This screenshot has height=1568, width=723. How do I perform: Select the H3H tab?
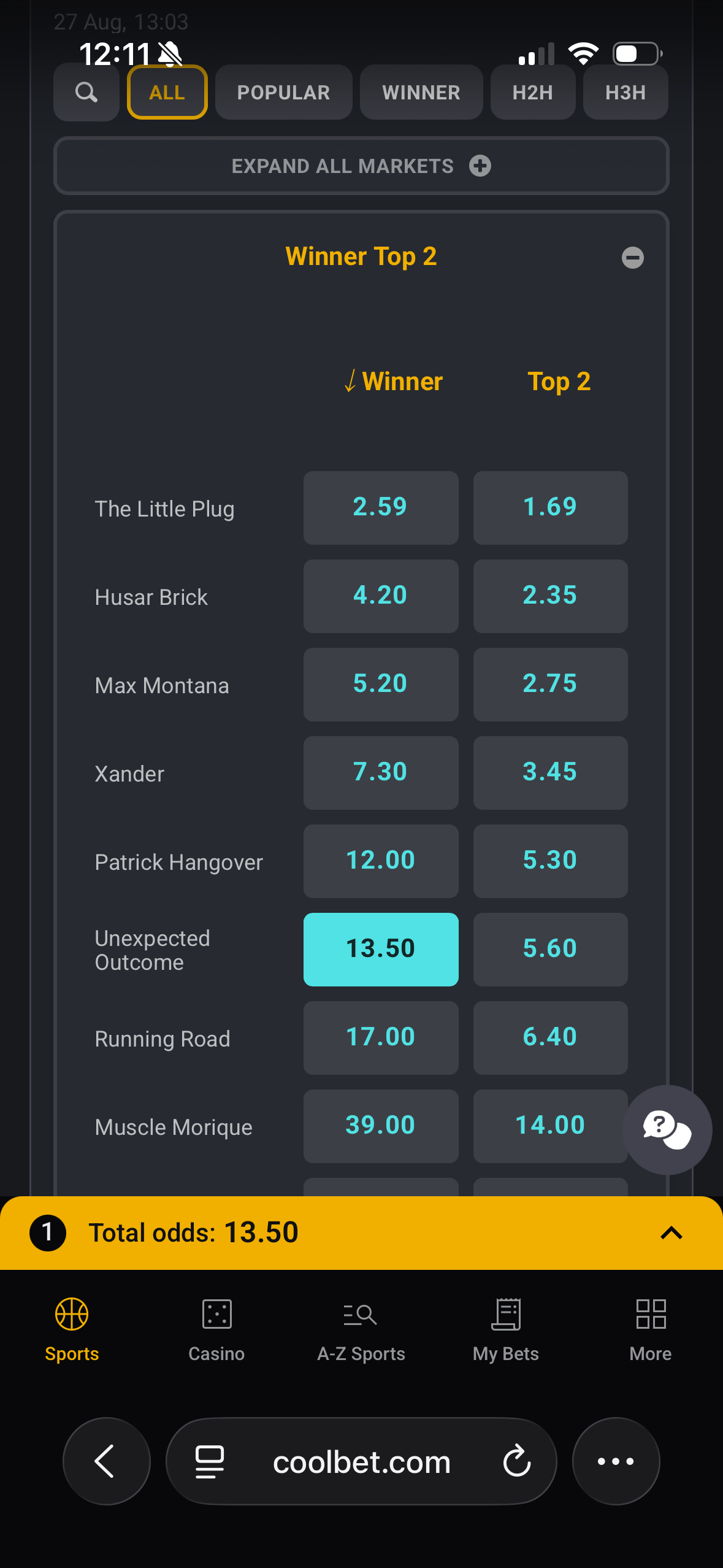tap(625, 93)
